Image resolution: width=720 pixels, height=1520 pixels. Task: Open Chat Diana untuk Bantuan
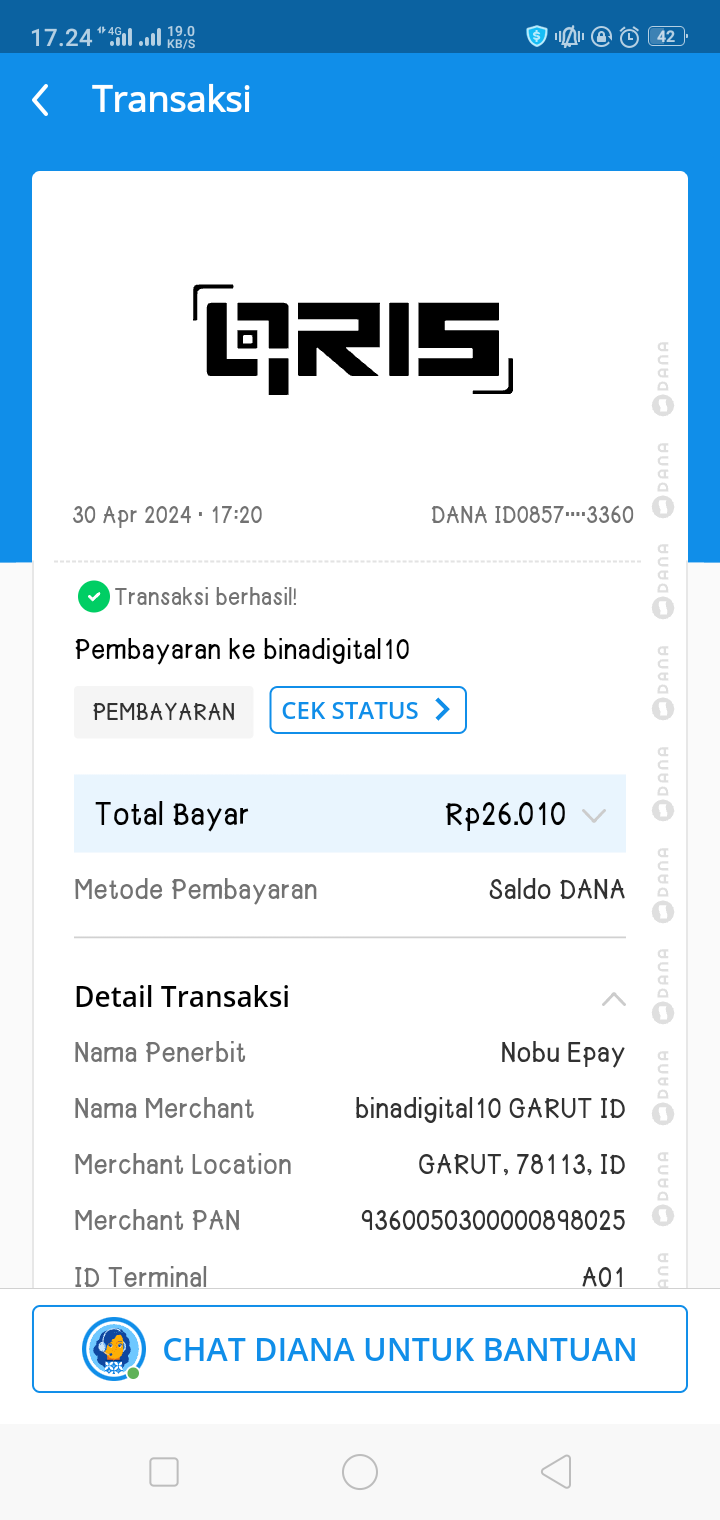(x=360, y=1349)
